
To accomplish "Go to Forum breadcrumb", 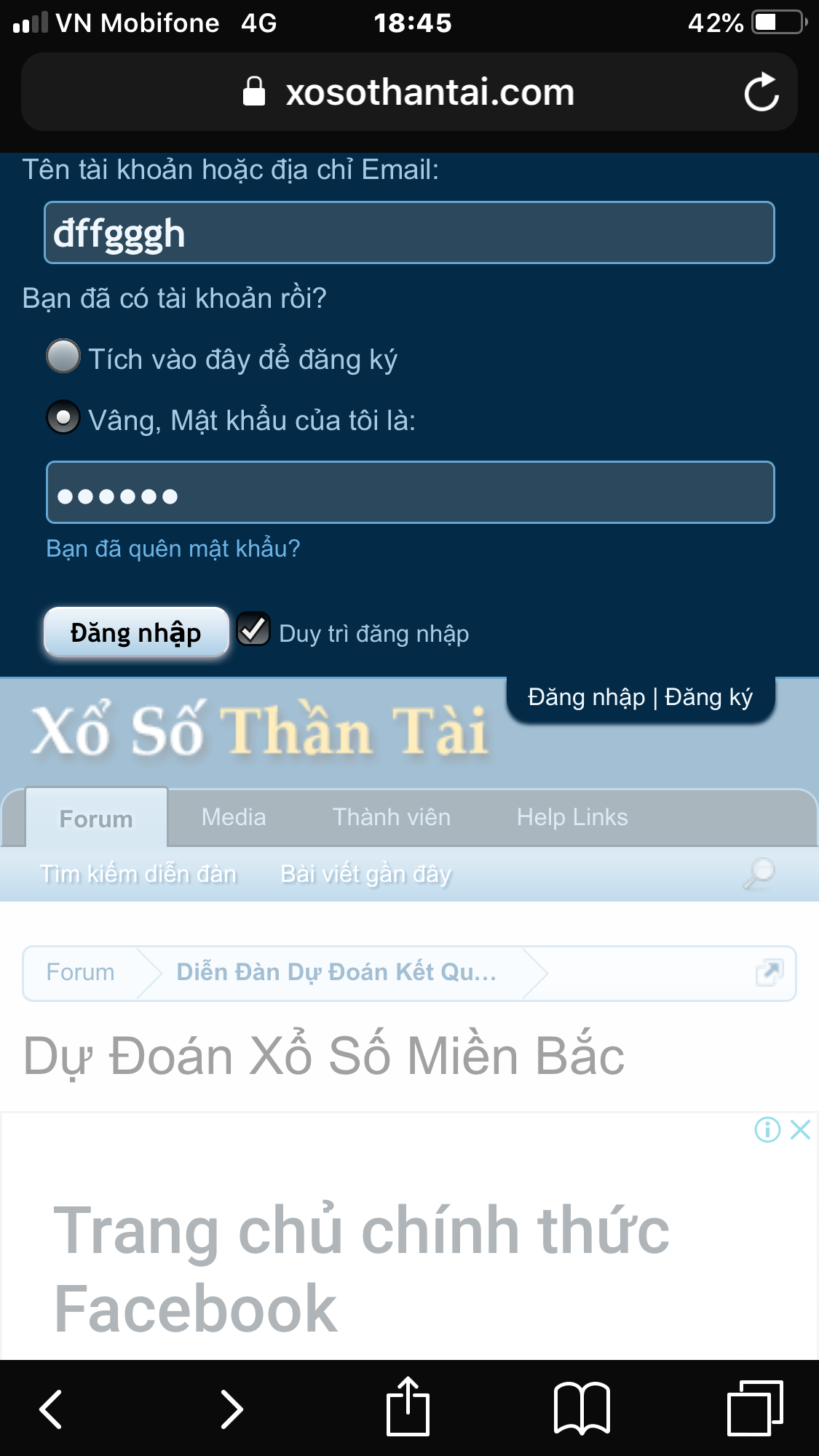I will [x=80, y=972].
